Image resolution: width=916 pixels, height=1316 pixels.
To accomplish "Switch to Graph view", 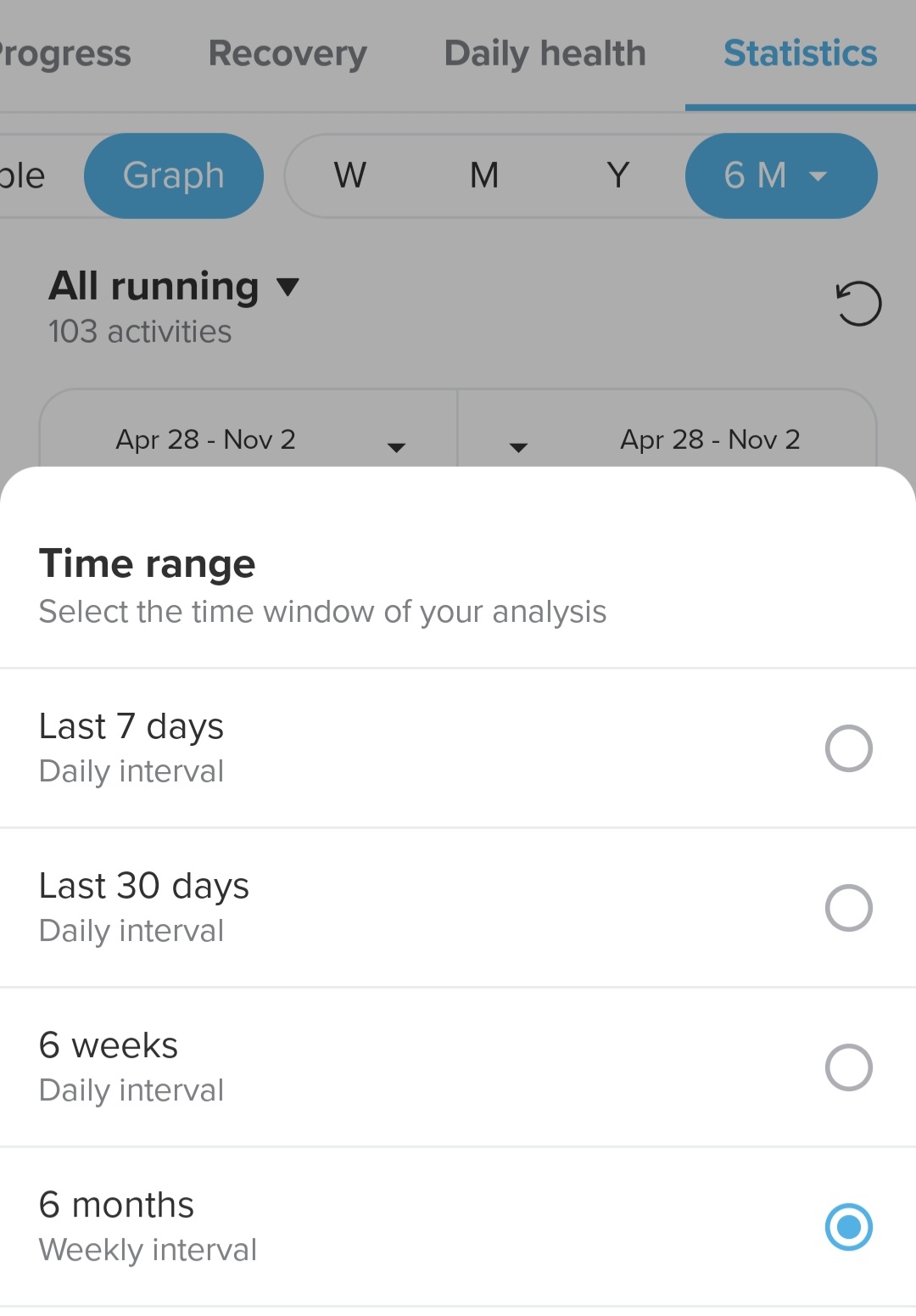I will pyautogui.click(x=174, y=176).
